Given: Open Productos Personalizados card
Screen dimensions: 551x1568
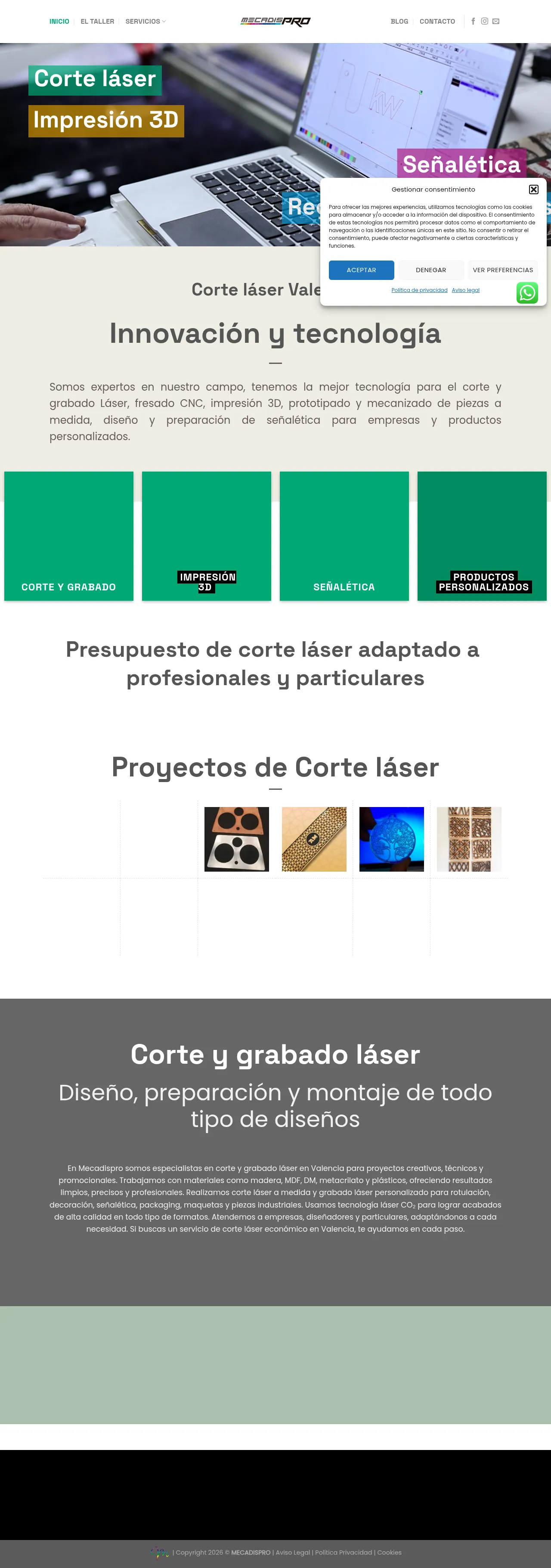Looking at the screenshot, I should click(x=482, y=536).
